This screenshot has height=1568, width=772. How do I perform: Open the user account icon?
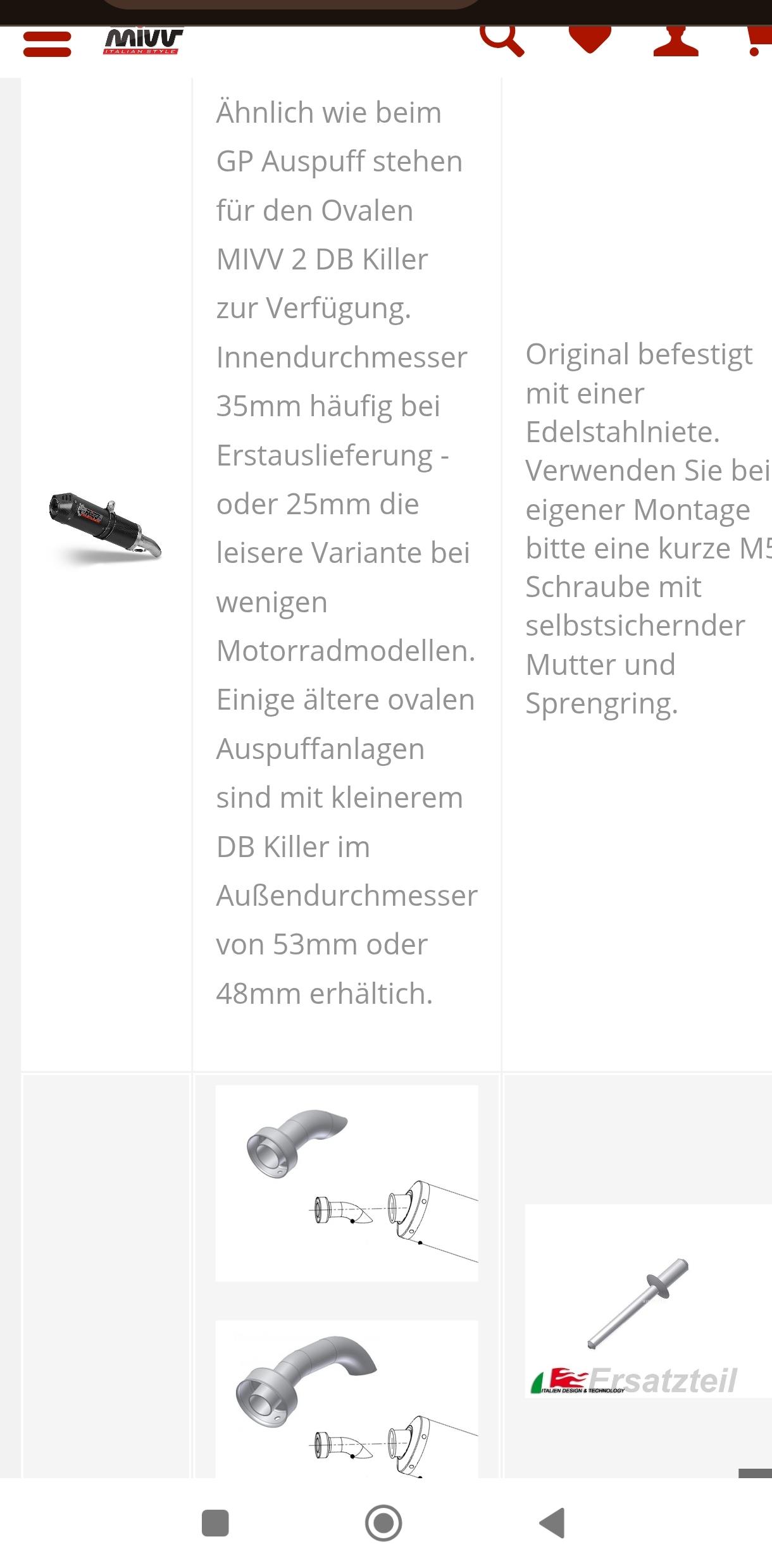click(676, 41)
